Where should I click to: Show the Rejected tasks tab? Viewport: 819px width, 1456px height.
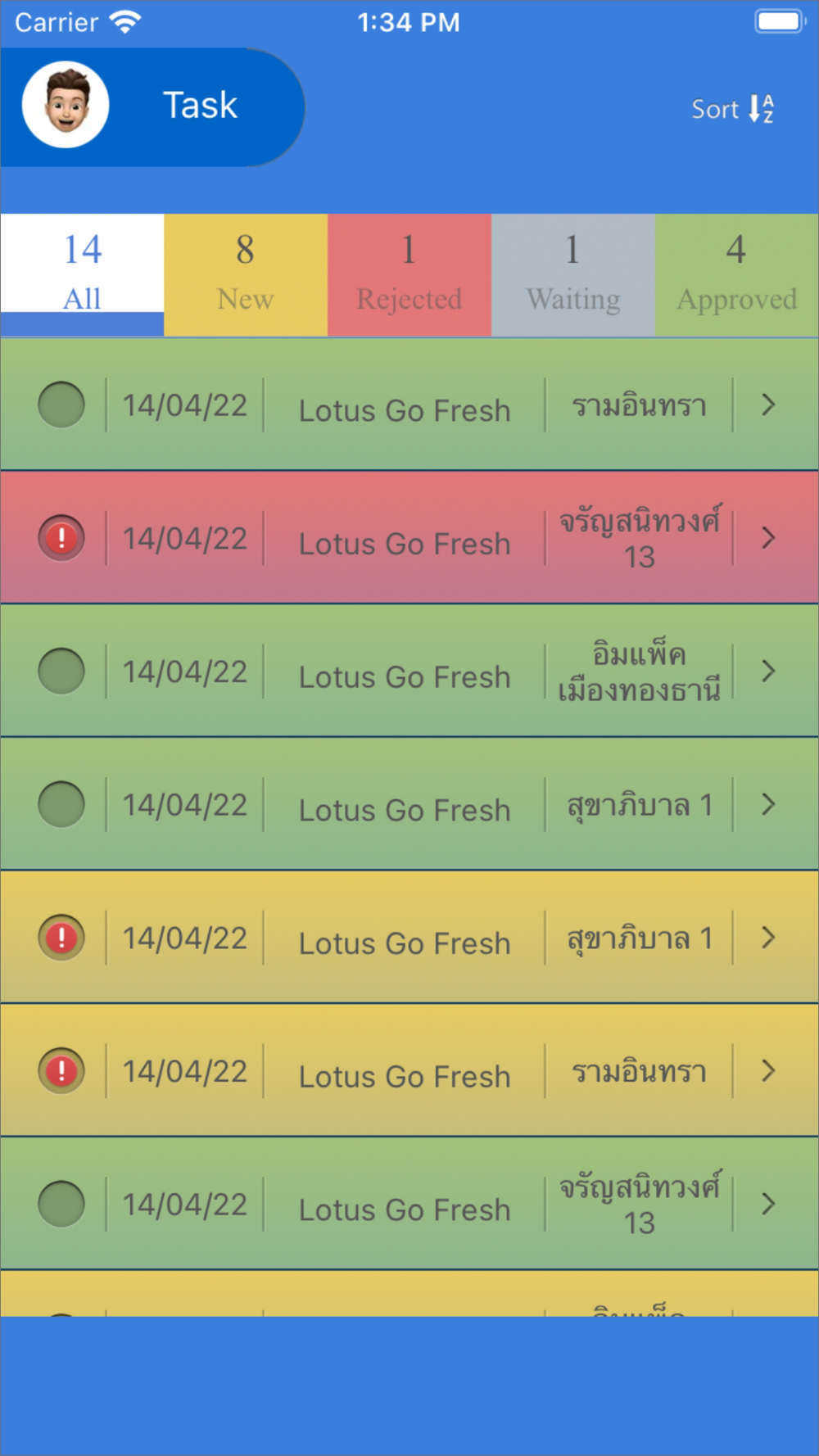(409, 274)
